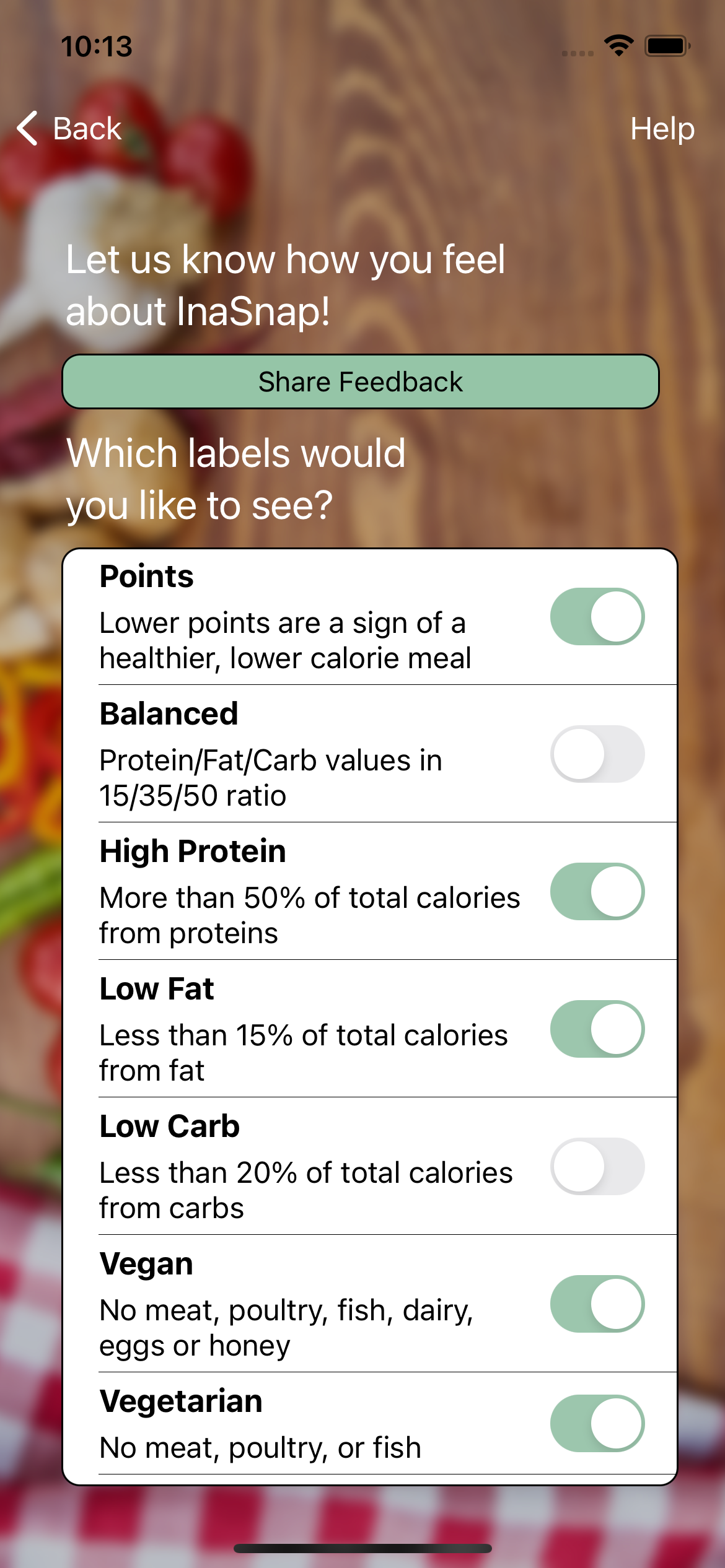Switch off the Low Fat label
The image size is (725, 1568).
coord(597,1029)
